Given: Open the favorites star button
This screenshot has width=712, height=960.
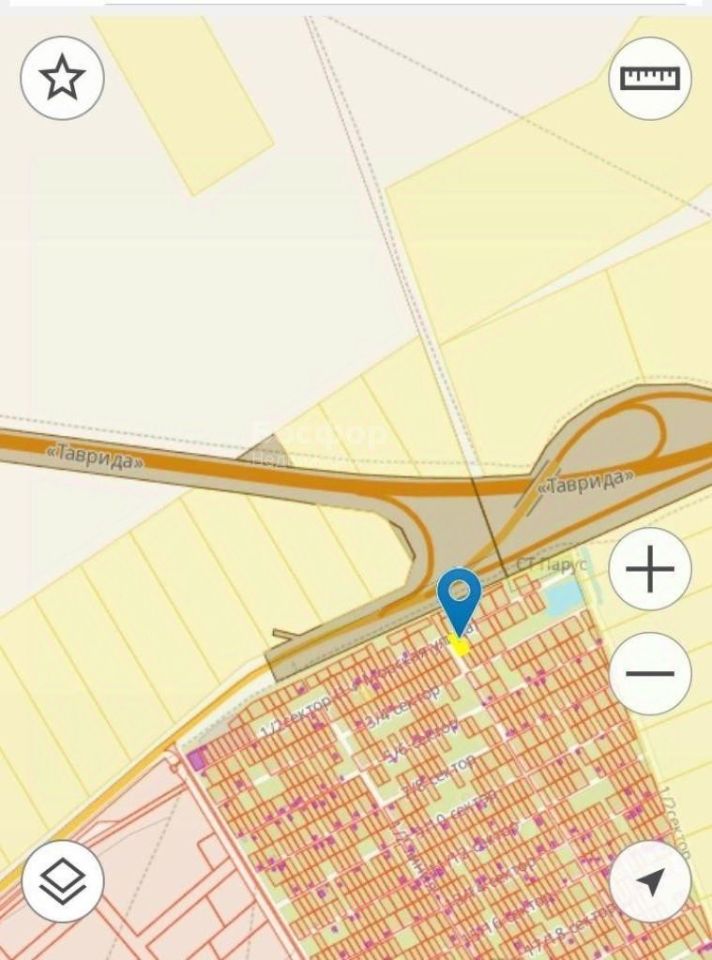Looking at the screenshot, I should tap(62, 78).
